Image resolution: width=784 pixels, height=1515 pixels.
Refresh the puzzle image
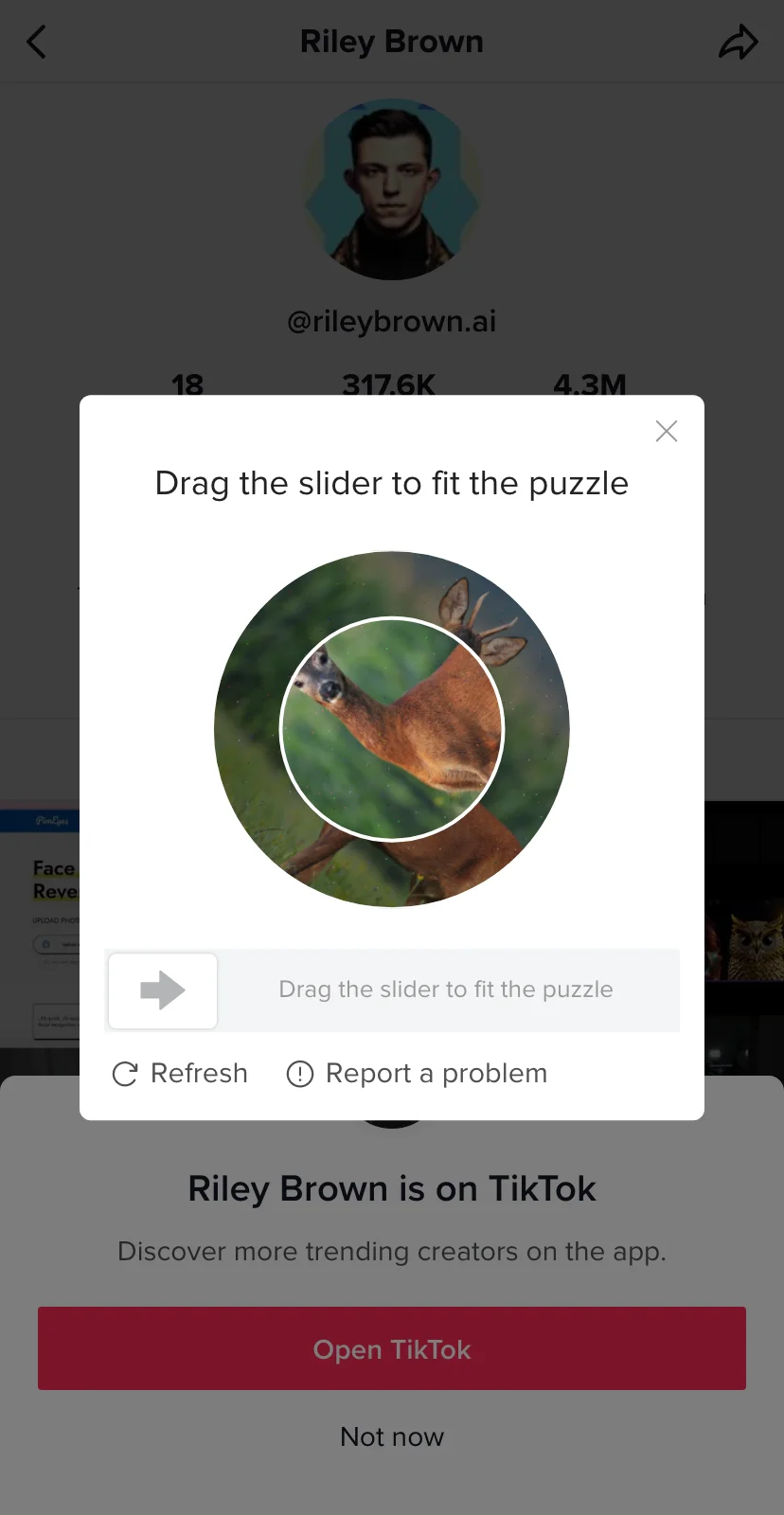180,1074
